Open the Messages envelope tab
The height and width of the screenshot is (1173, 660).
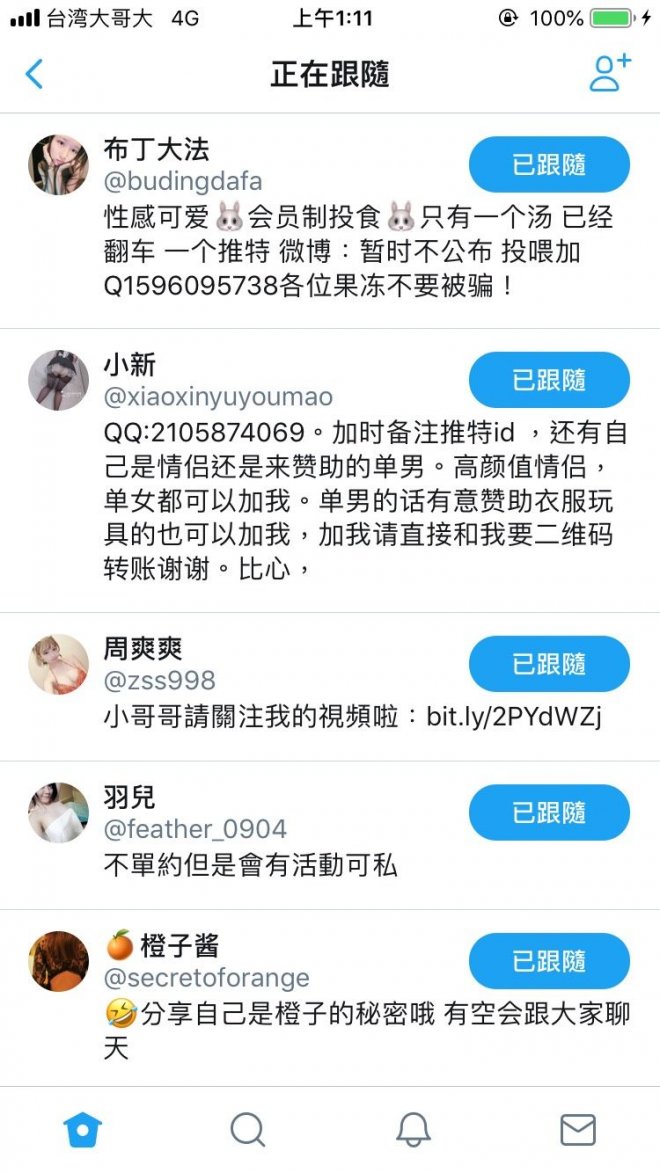tap(577, 1130)
